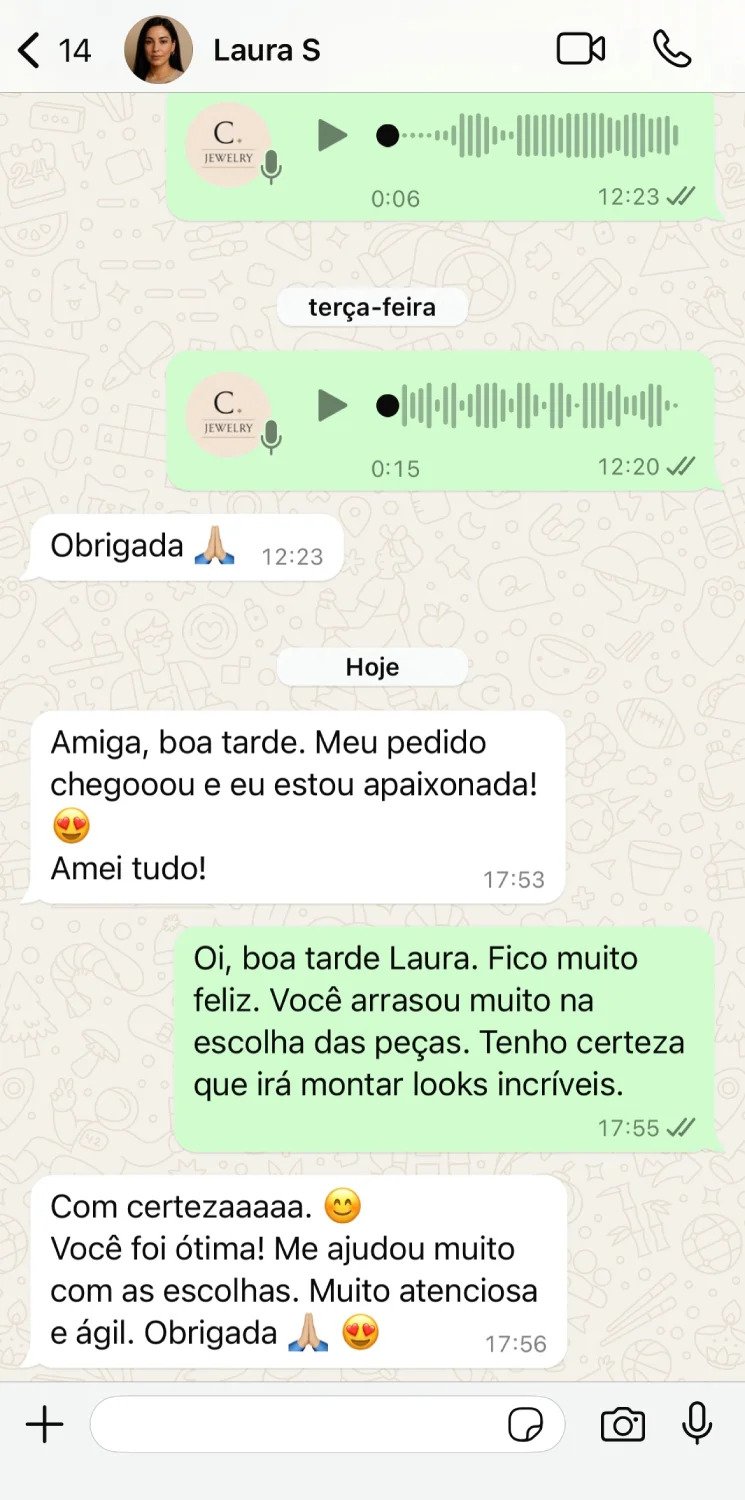745x1500 pixels.
Task: Tap the microphone to record audio
Action: pos(697,1424)
